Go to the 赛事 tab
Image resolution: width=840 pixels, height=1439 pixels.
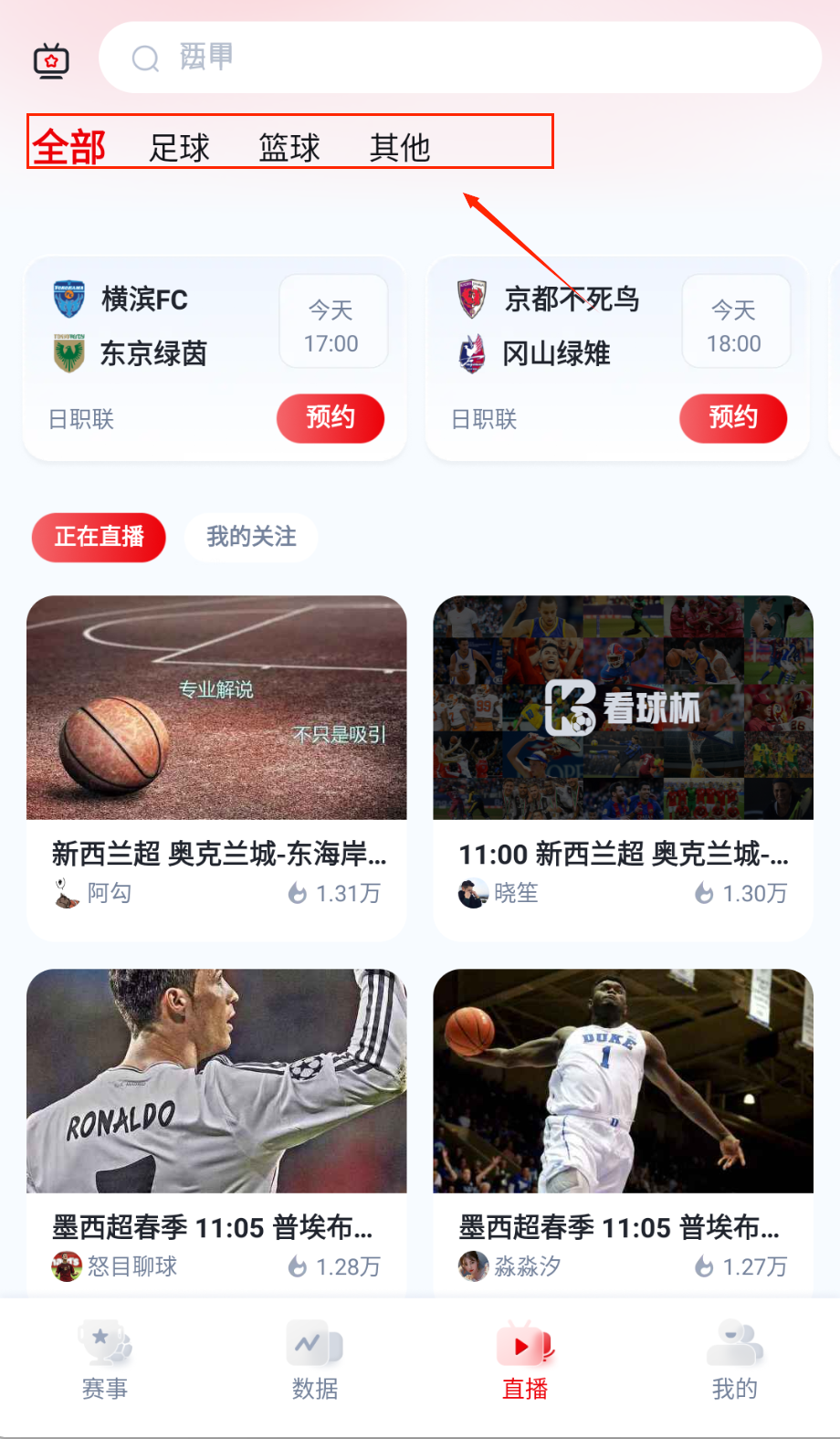(x=105, y=1360)
